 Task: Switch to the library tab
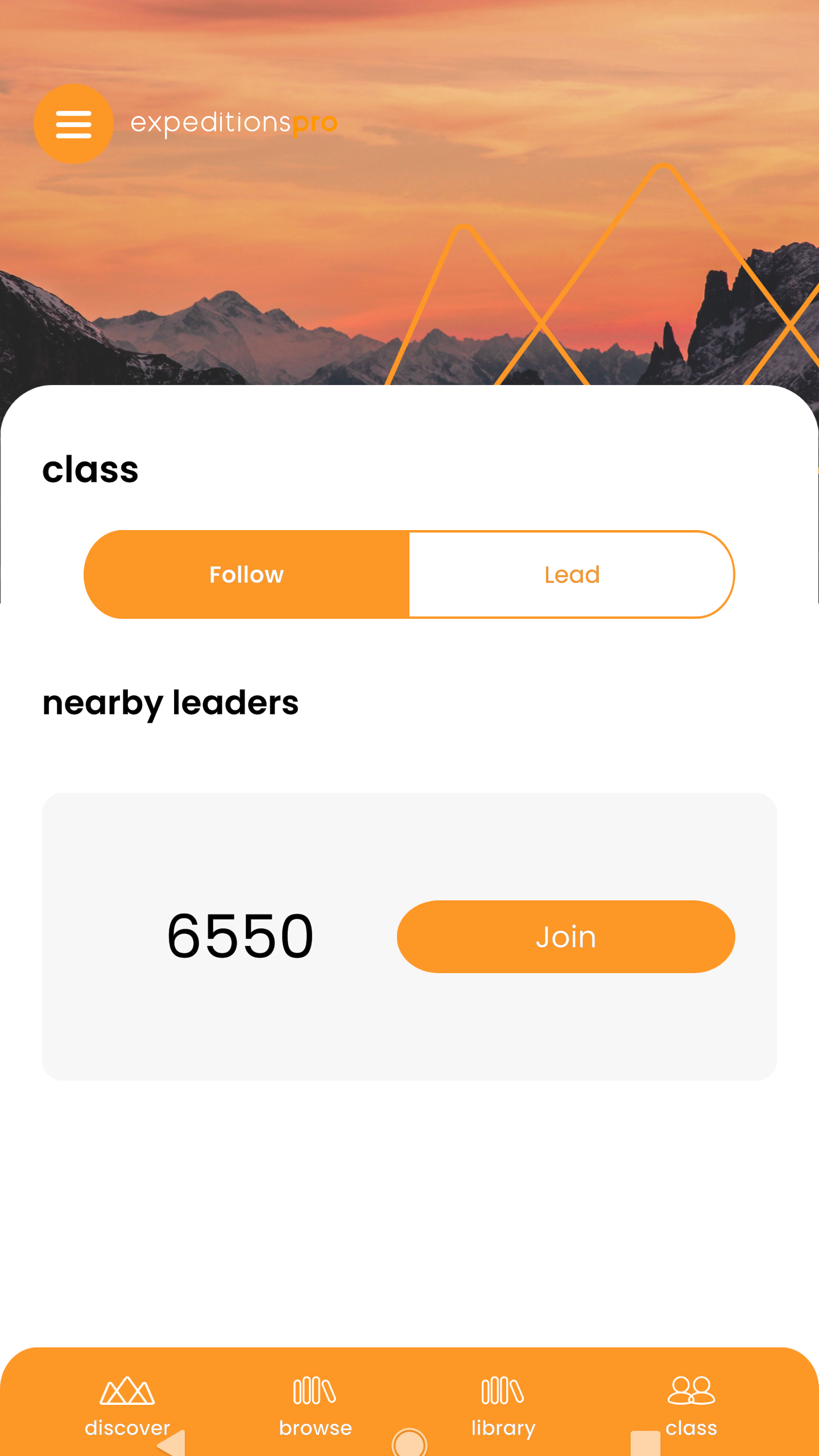click(503, 1405)
